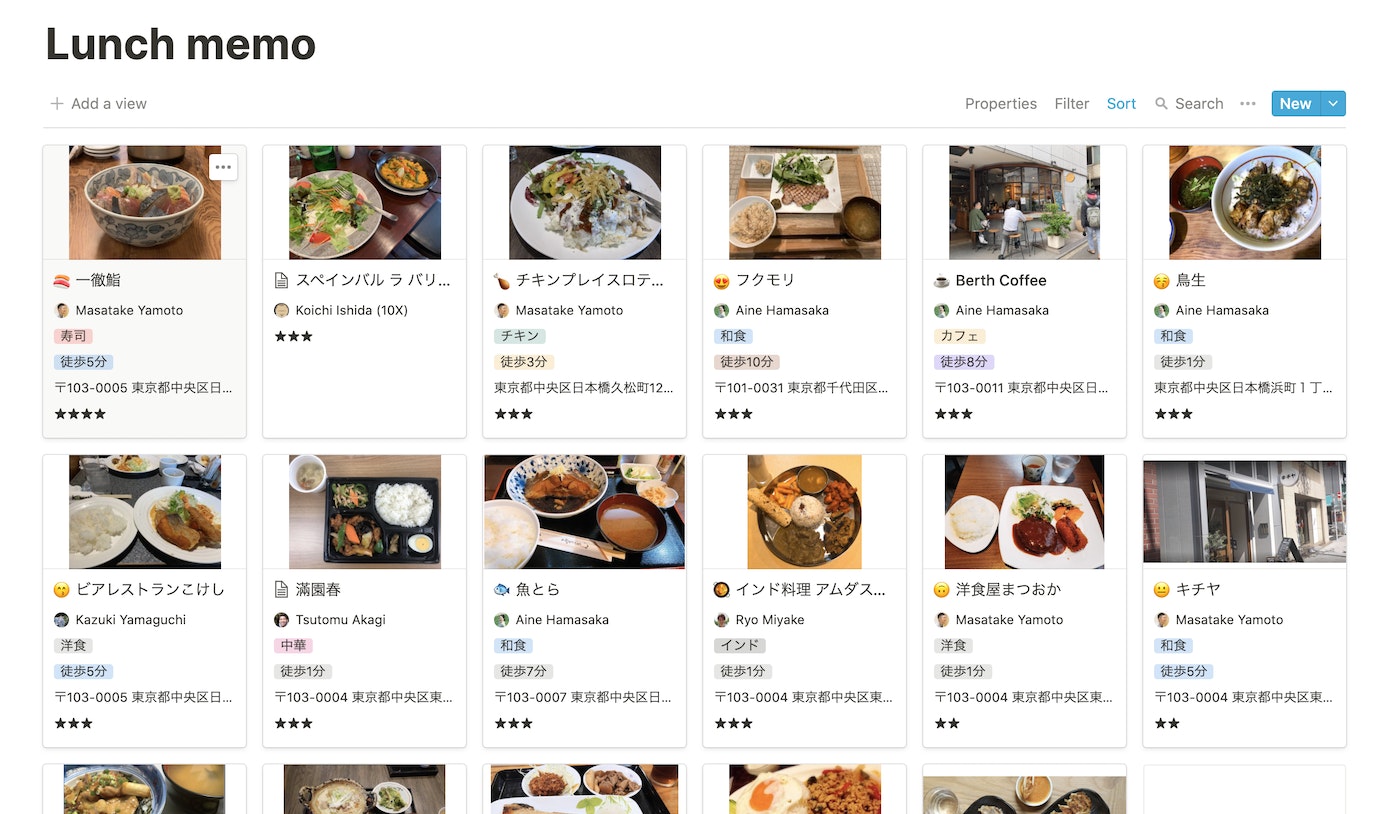Open the Sort options
The image size is (1400, 814).
(1121, 104)
